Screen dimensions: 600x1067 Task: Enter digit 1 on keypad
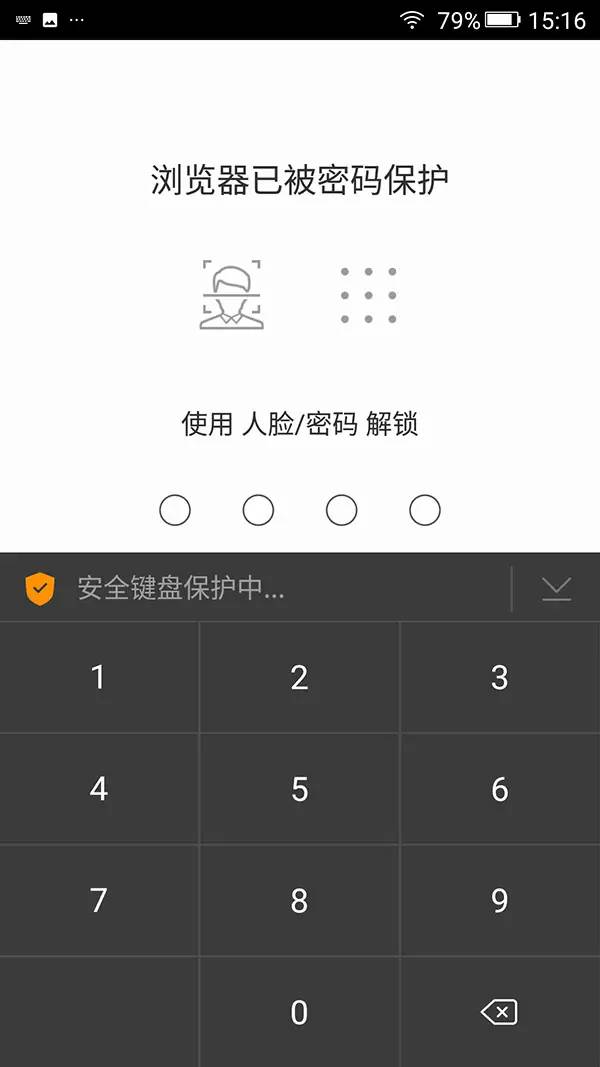pyautogui.click(x=99, y=677)
